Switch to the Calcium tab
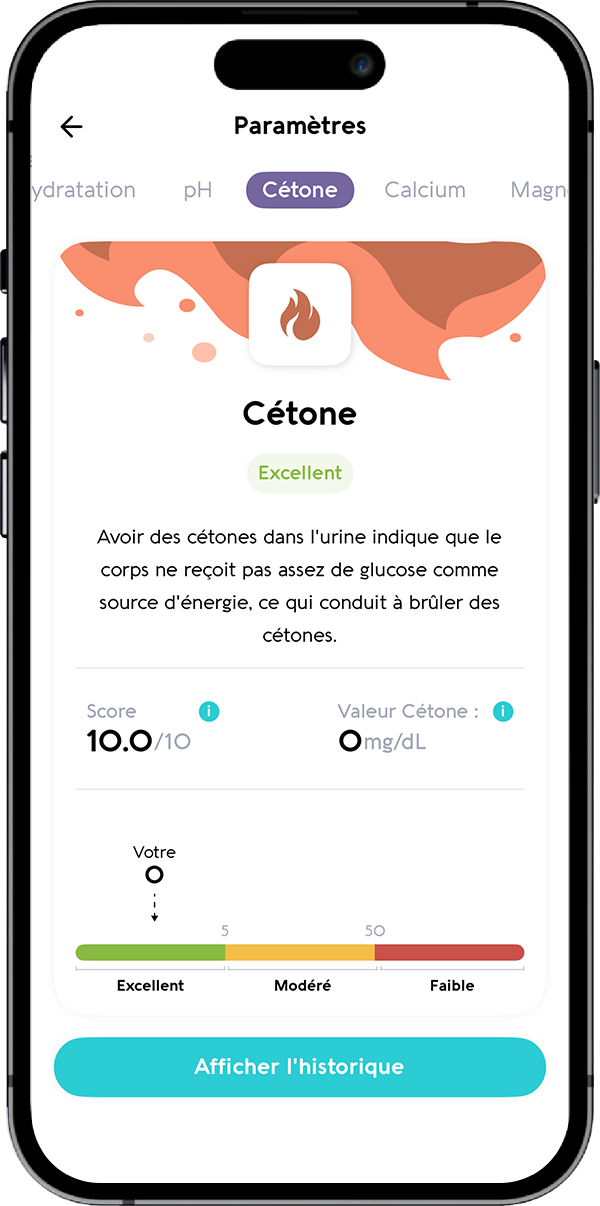Viewport: 600px width, 1206px height. [425, 190]
